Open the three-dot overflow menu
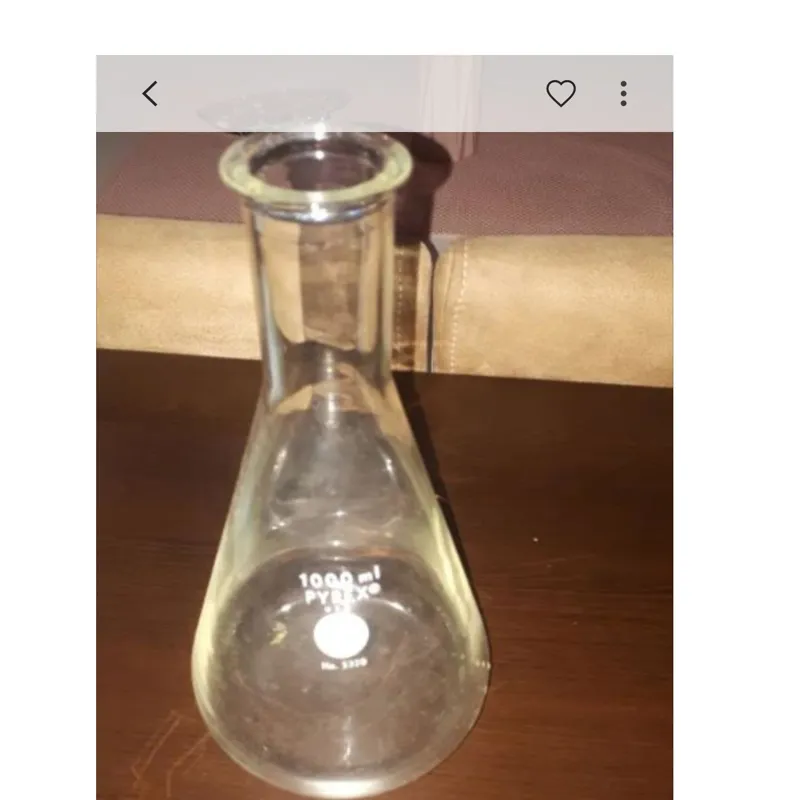800x800 pixels. pyautogui.click(x=623, y=94)
